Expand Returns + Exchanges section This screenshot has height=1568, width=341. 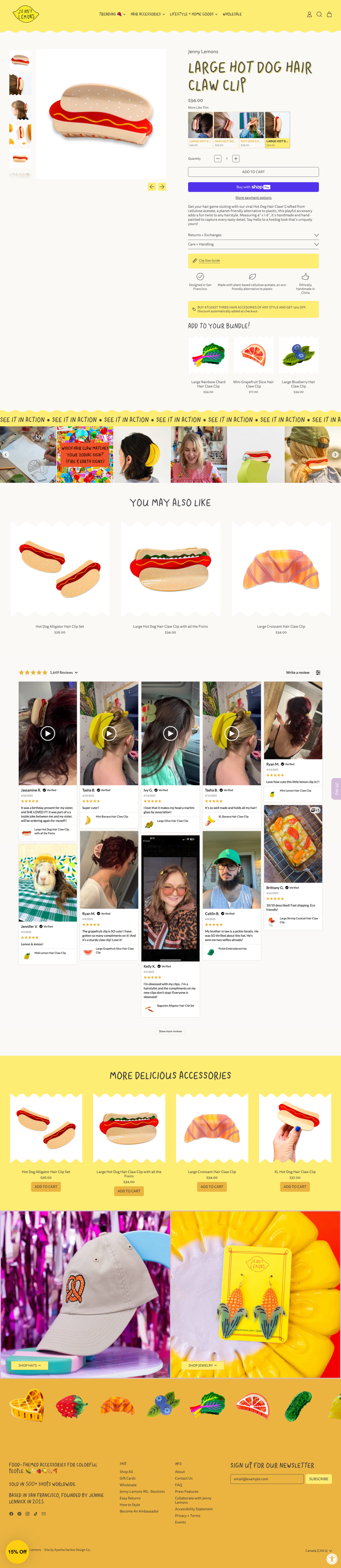pyautogui.click(x=253, y=235)
